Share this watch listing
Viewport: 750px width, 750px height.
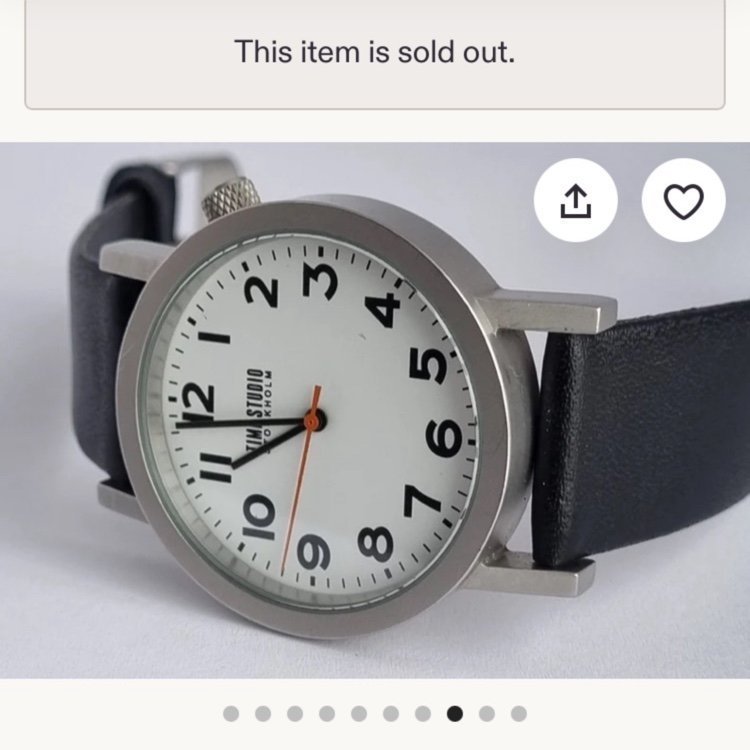click(575, 201)
